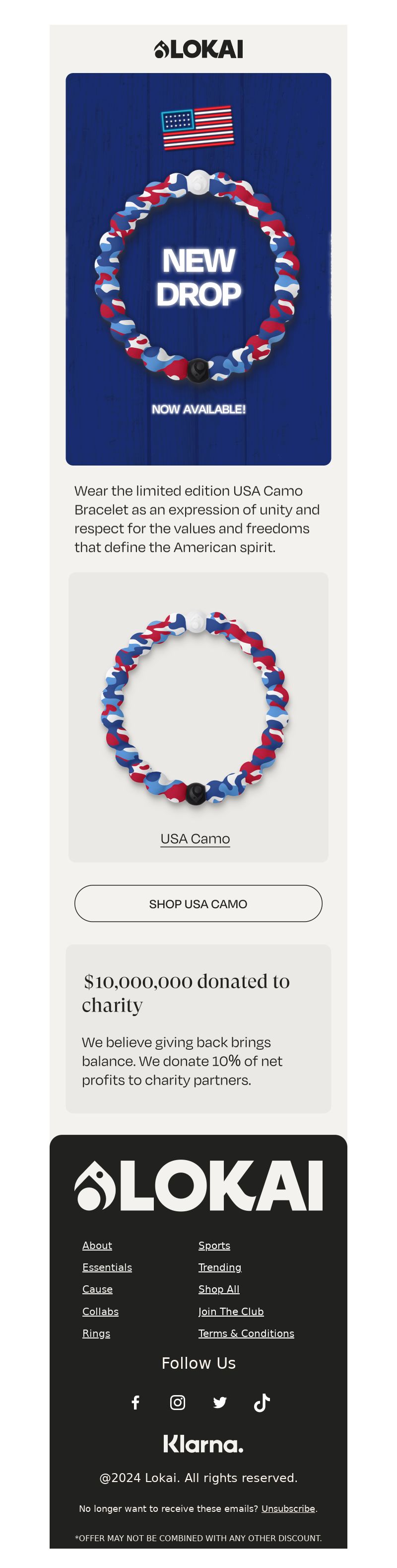Tap the SHOP USA CAMO button
Viewport: 397px width, 1568px height.
coord(198,903)
